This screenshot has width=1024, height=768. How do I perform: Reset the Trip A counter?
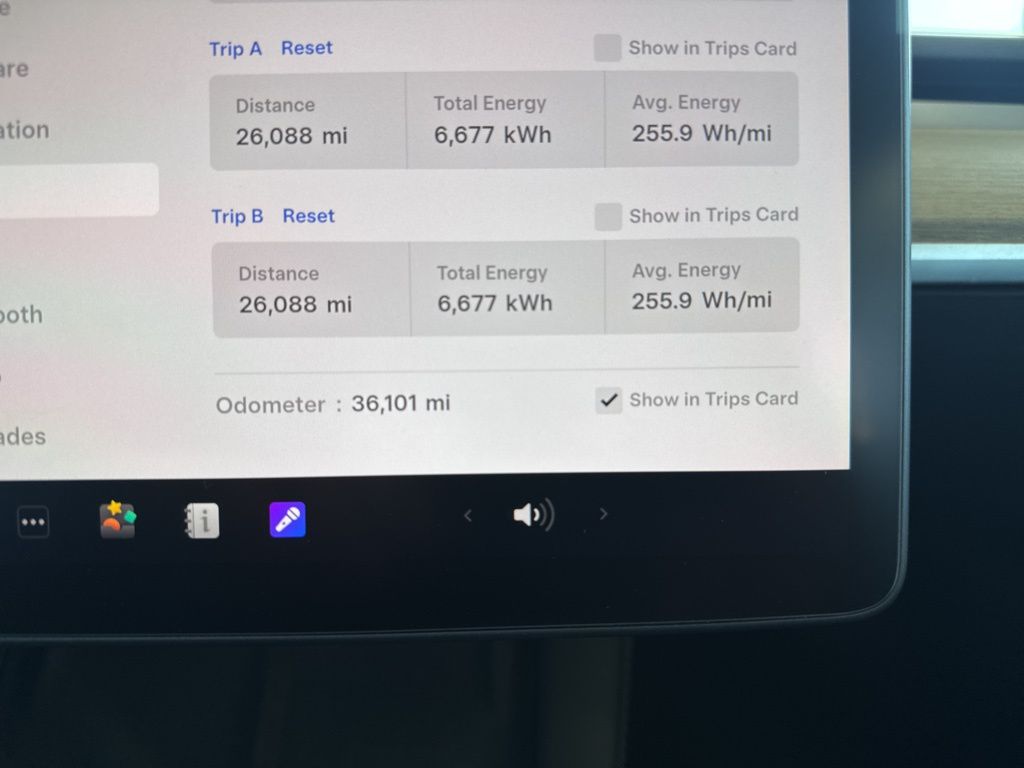tap(306, 48)
